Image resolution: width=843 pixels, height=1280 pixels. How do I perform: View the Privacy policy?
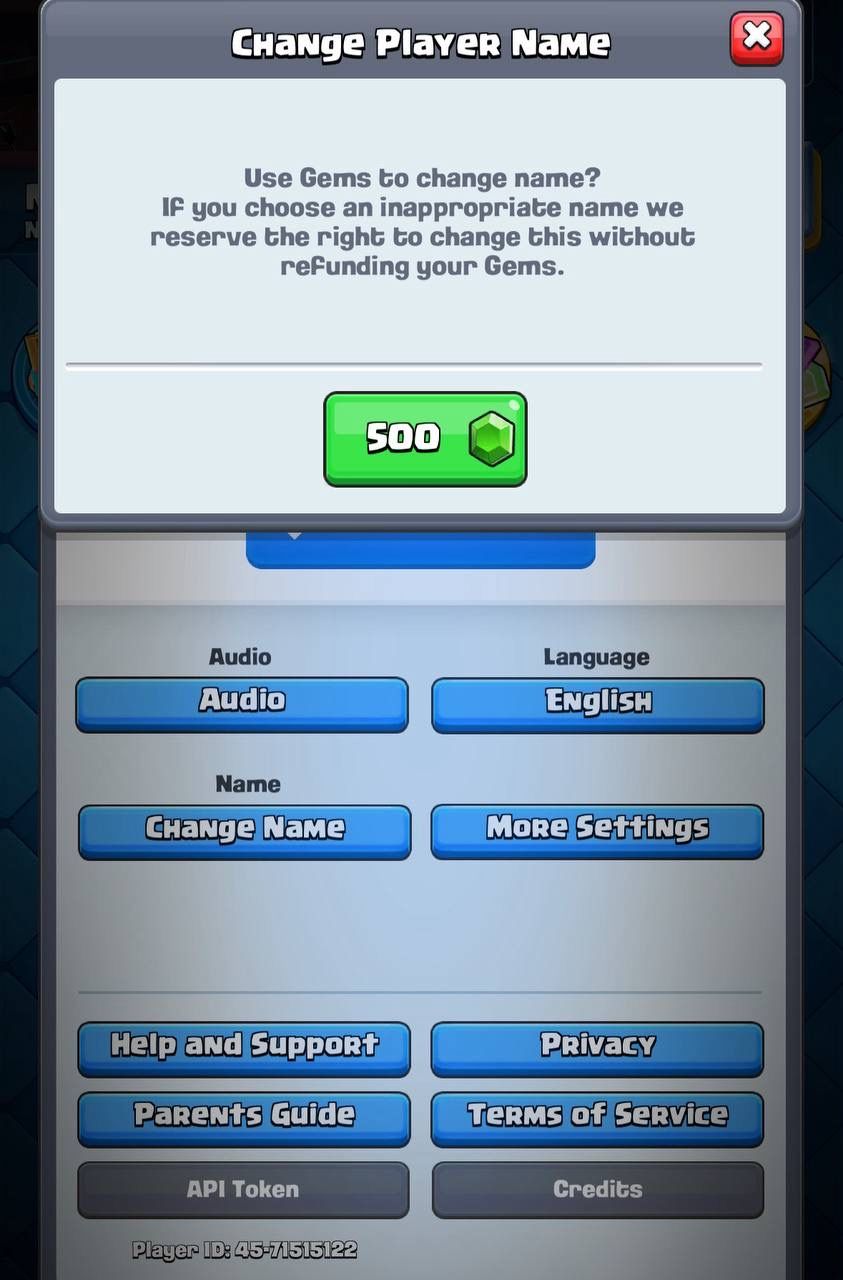[x=597, y=1048]
